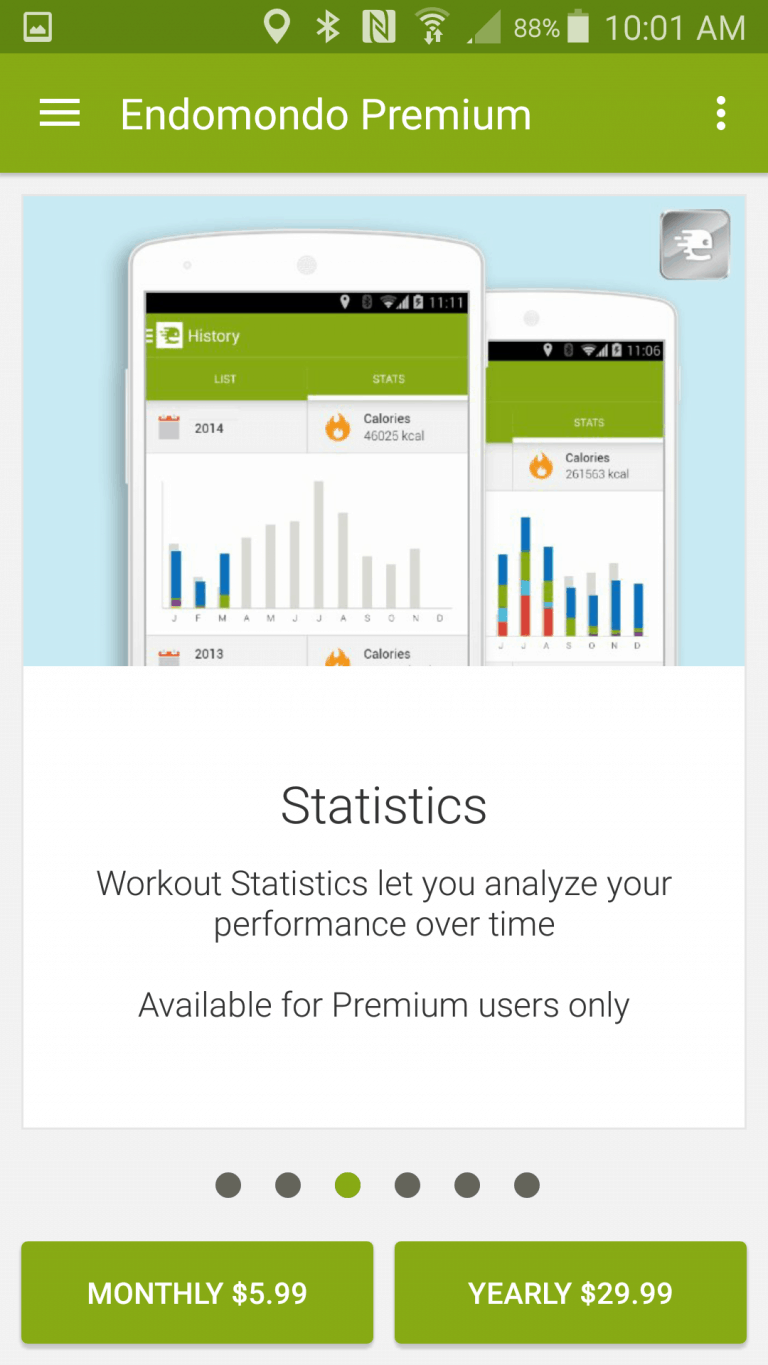Open the navigation drawer menu

pos(59,114)
